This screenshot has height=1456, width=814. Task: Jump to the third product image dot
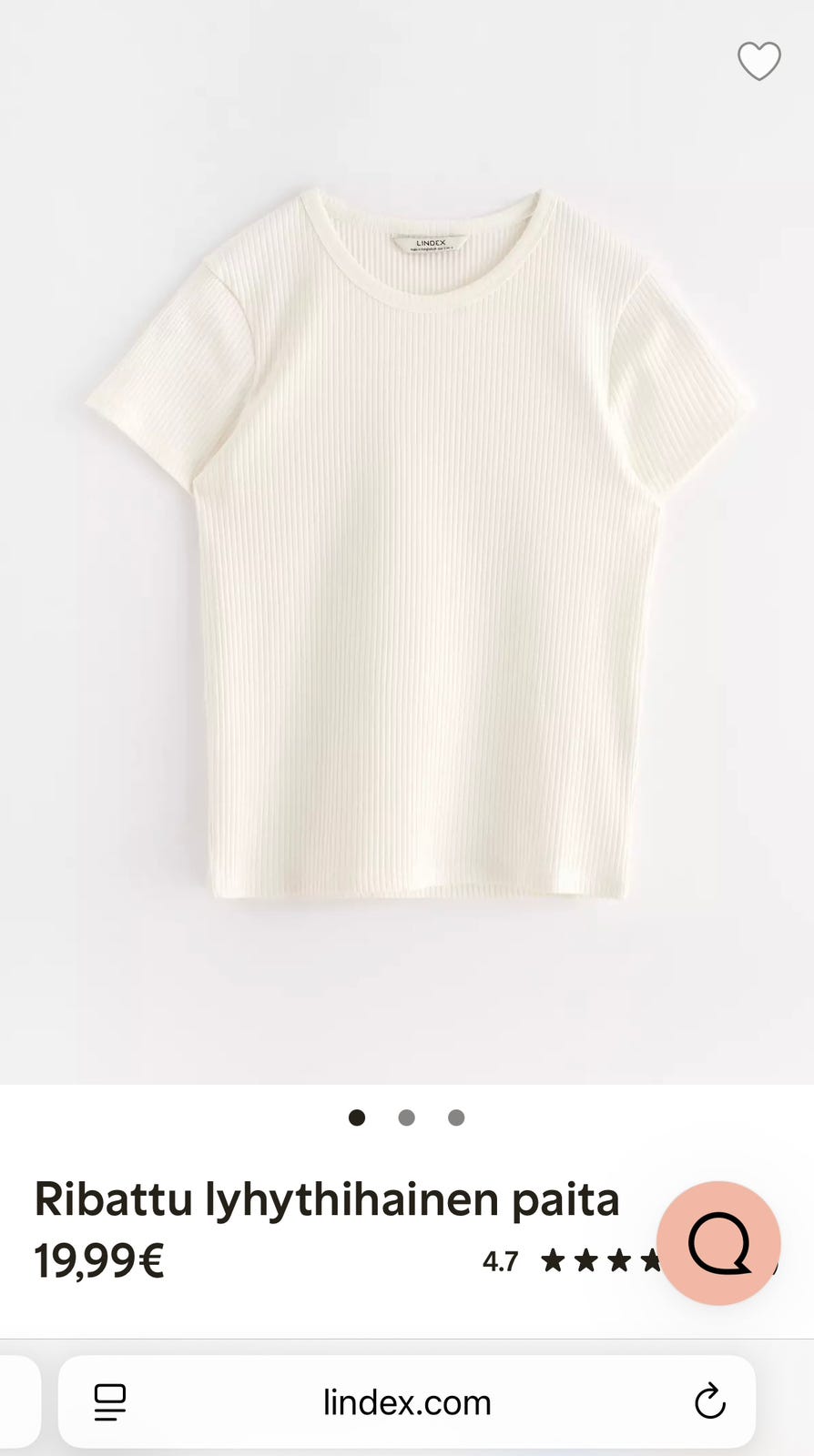456,1117
